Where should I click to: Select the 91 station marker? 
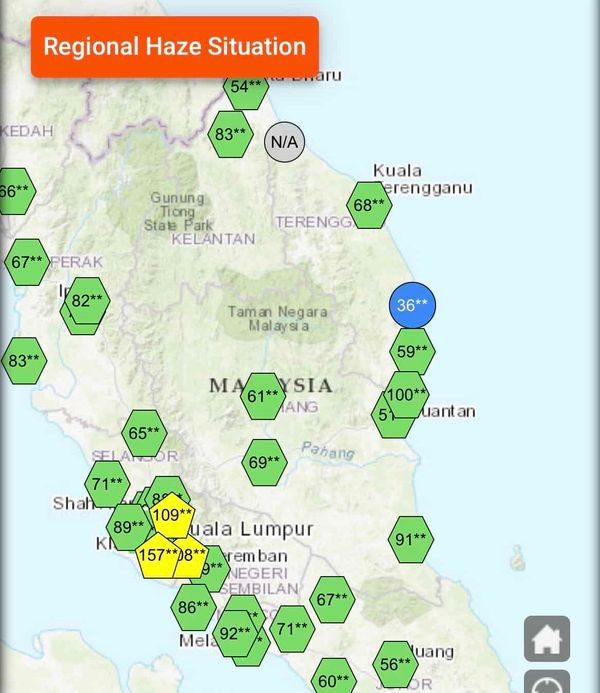tap(411, 539)
